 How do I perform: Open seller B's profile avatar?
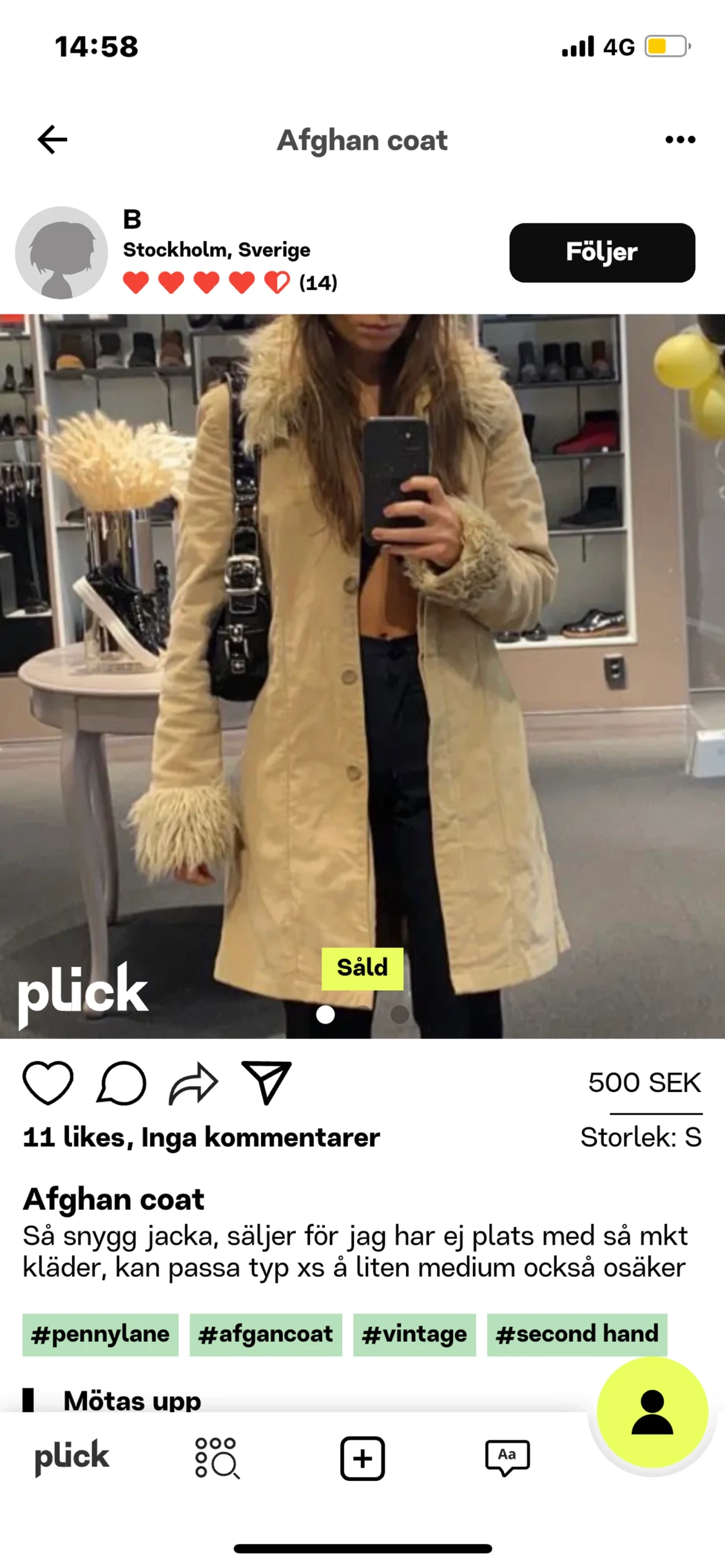point(62,253)
